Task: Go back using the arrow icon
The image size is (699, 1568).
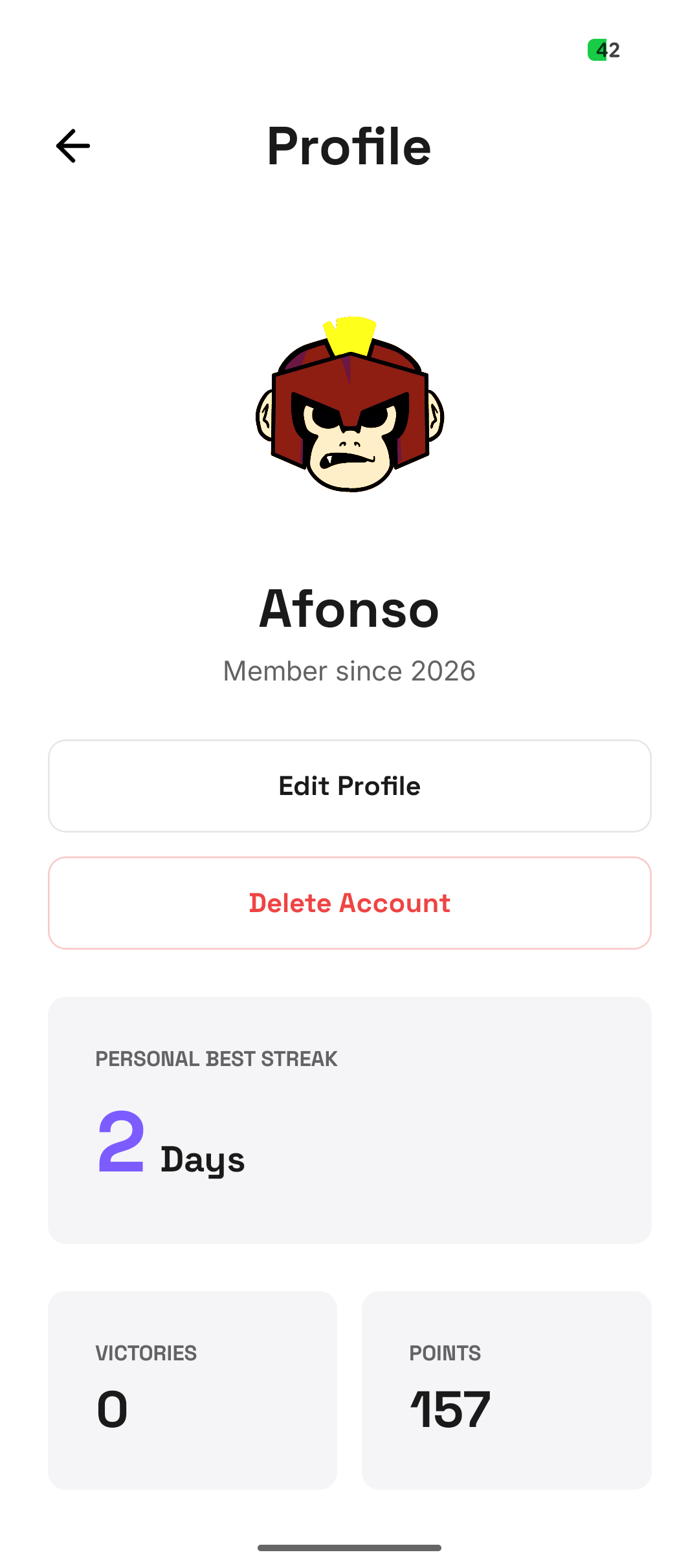Action: pyautogui.click(x=73, y=146)
